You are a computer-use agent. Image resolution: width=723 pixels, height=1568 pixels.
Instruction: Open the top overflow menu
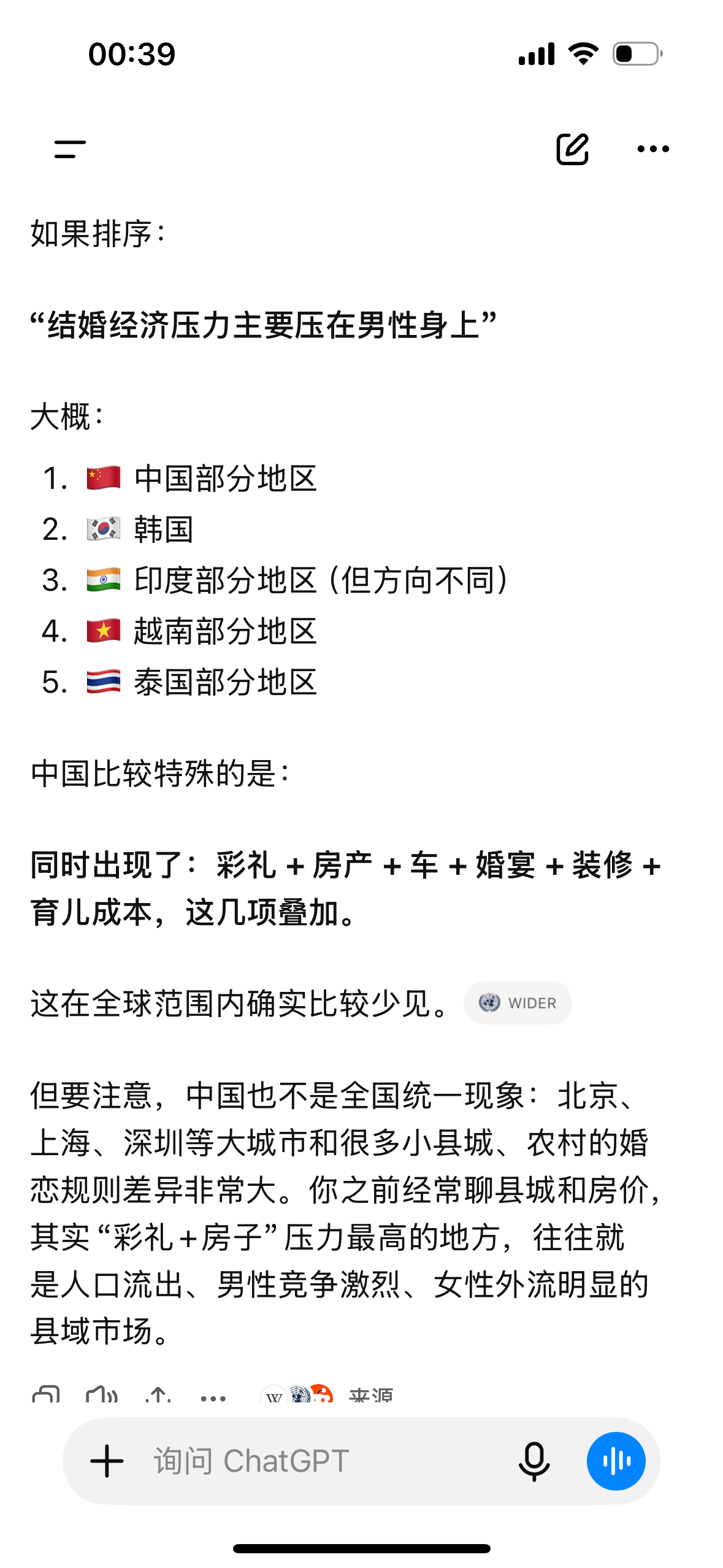pos(653,149)
